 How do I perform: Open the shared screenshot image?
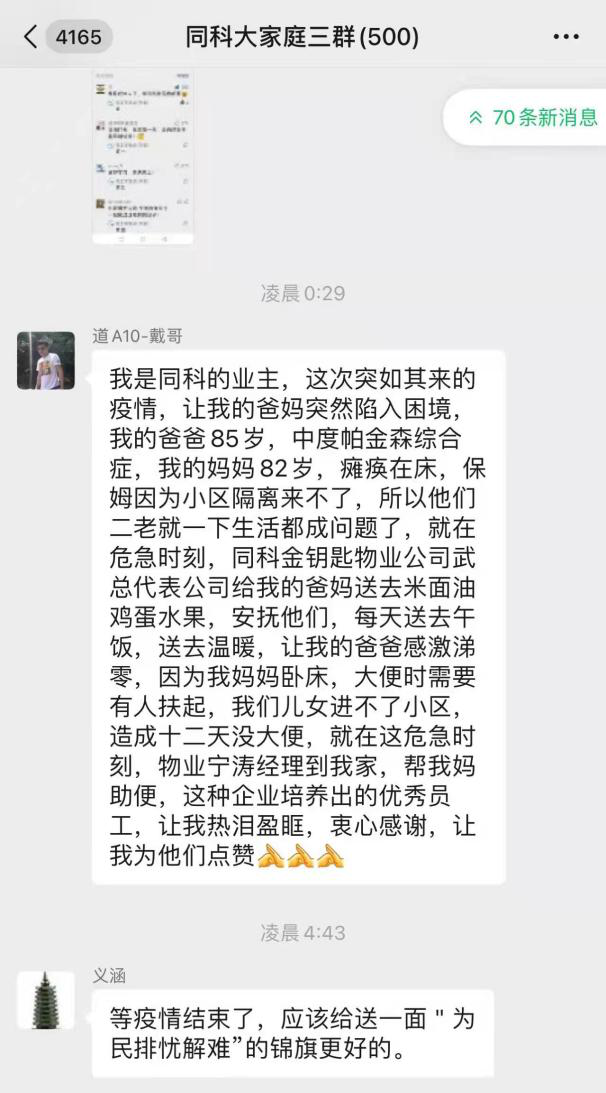point(143,157)
